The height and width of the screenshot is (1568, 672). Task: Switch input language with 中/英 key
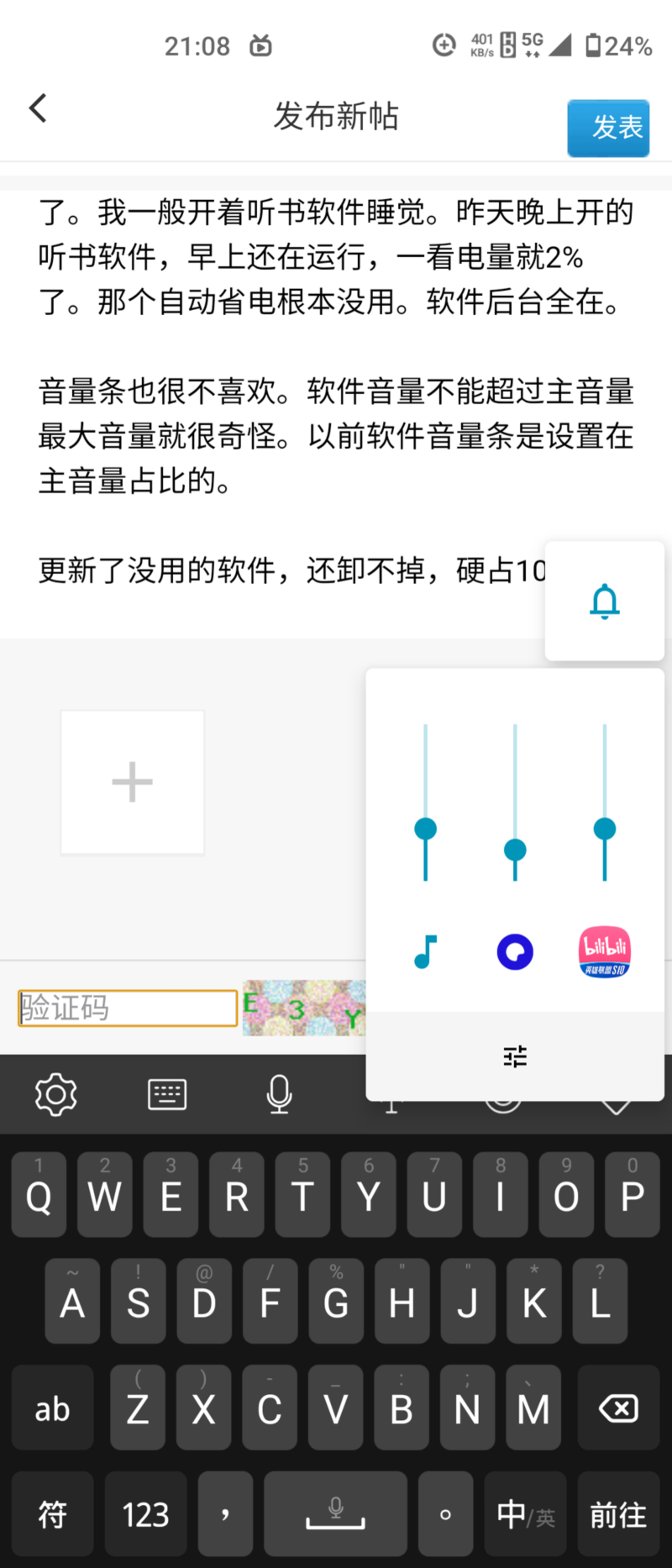coord(526,1514)
